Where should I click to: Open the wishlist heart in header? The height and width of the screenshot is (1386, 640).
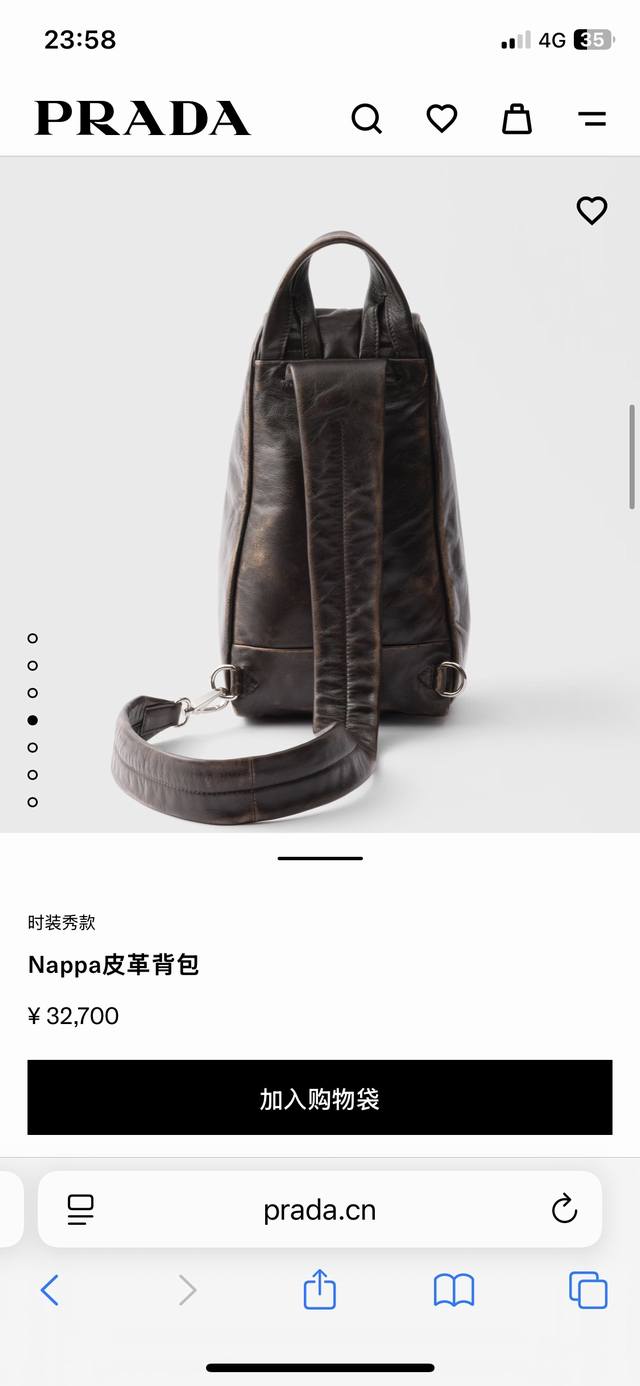(x=441, y=119)
